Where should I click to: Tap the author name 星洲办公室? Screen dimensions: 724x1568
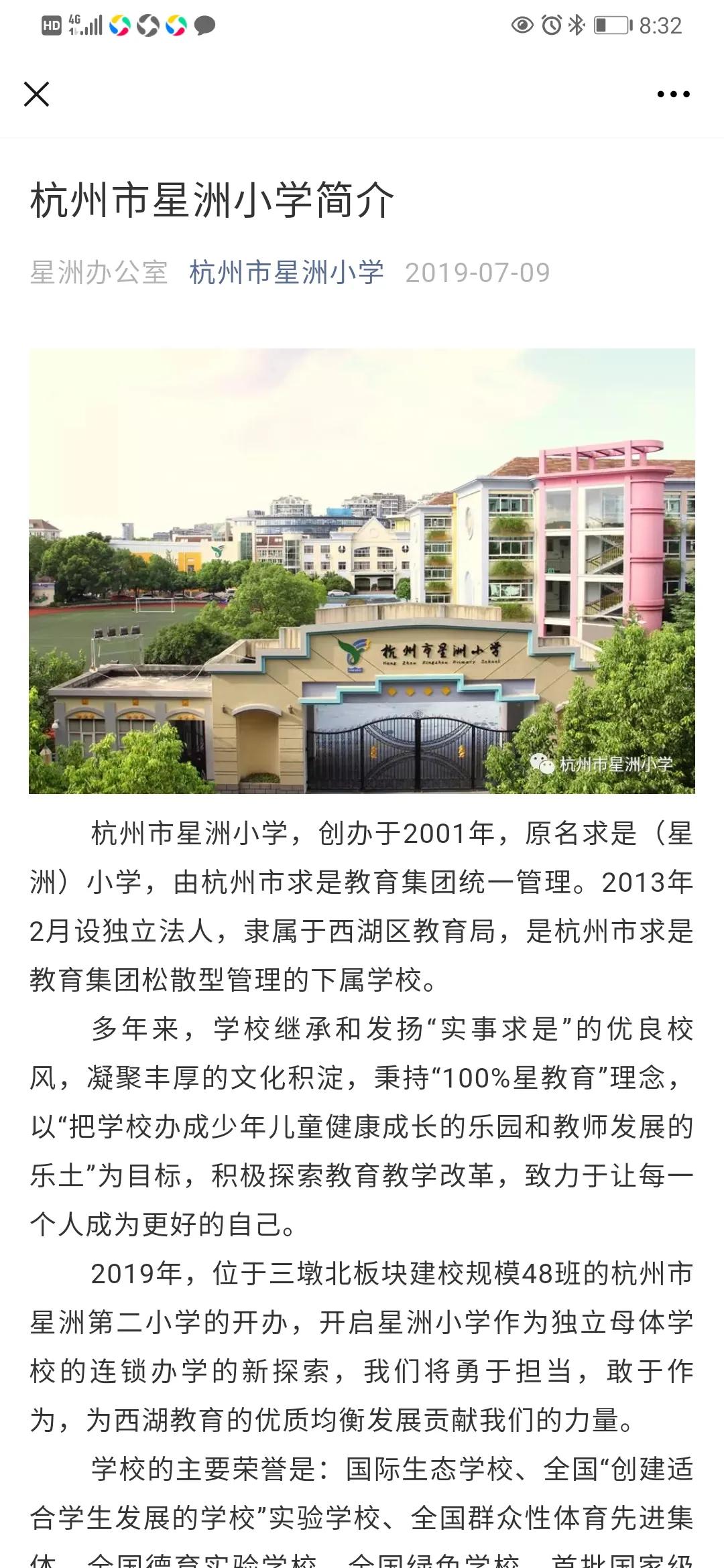[x=98, y=272]
